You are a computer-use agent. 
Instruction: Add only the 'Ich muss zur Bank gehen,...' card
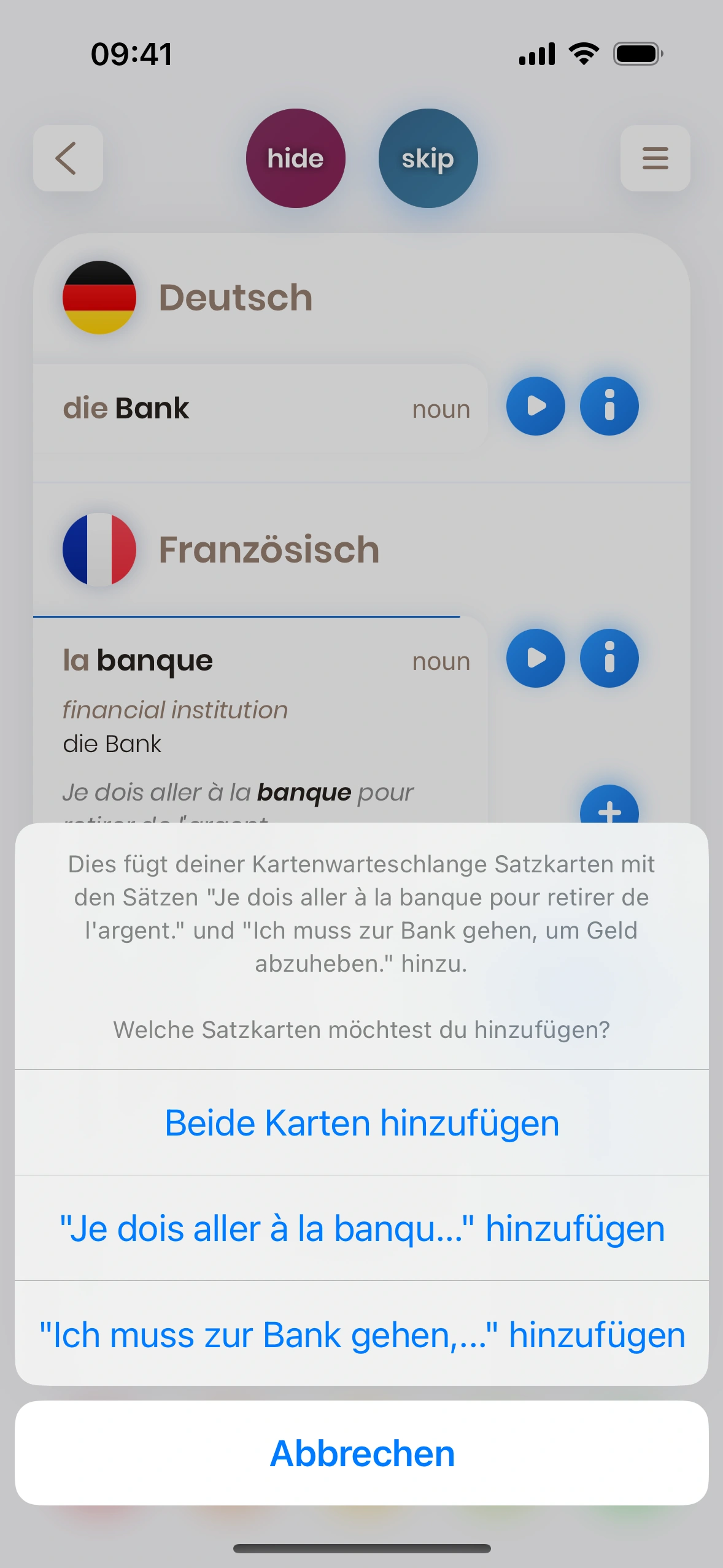tap(361, 1335)
